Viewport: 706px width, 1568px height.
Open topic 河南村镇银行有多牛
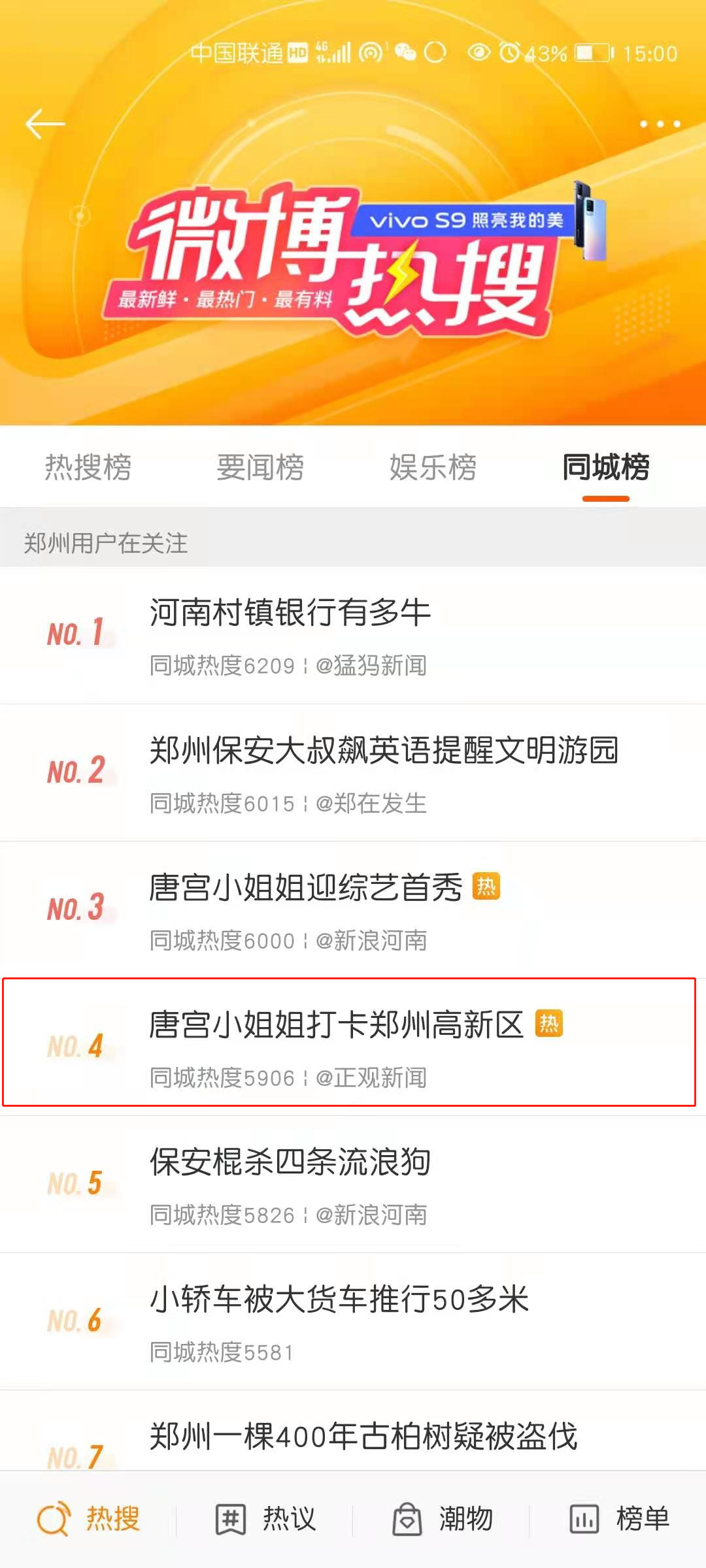coord(353,635)
